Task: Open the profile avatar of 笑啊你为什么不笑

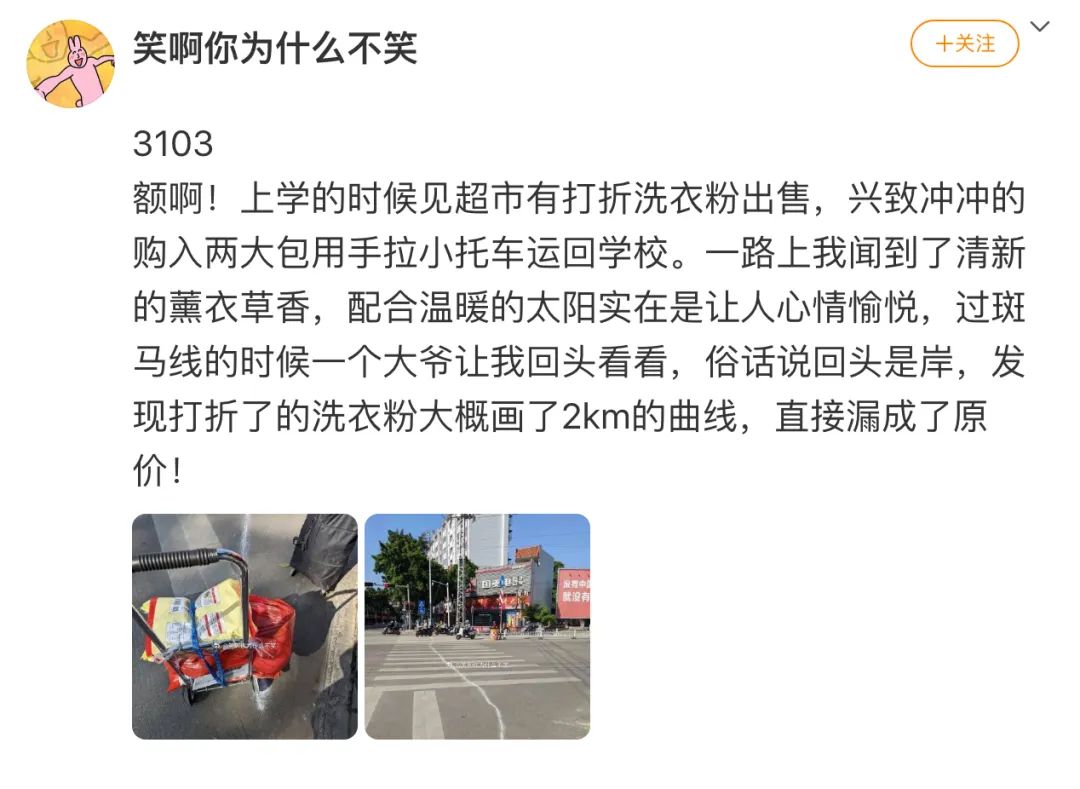Action: pyautogui.click(x=70, y=63)
